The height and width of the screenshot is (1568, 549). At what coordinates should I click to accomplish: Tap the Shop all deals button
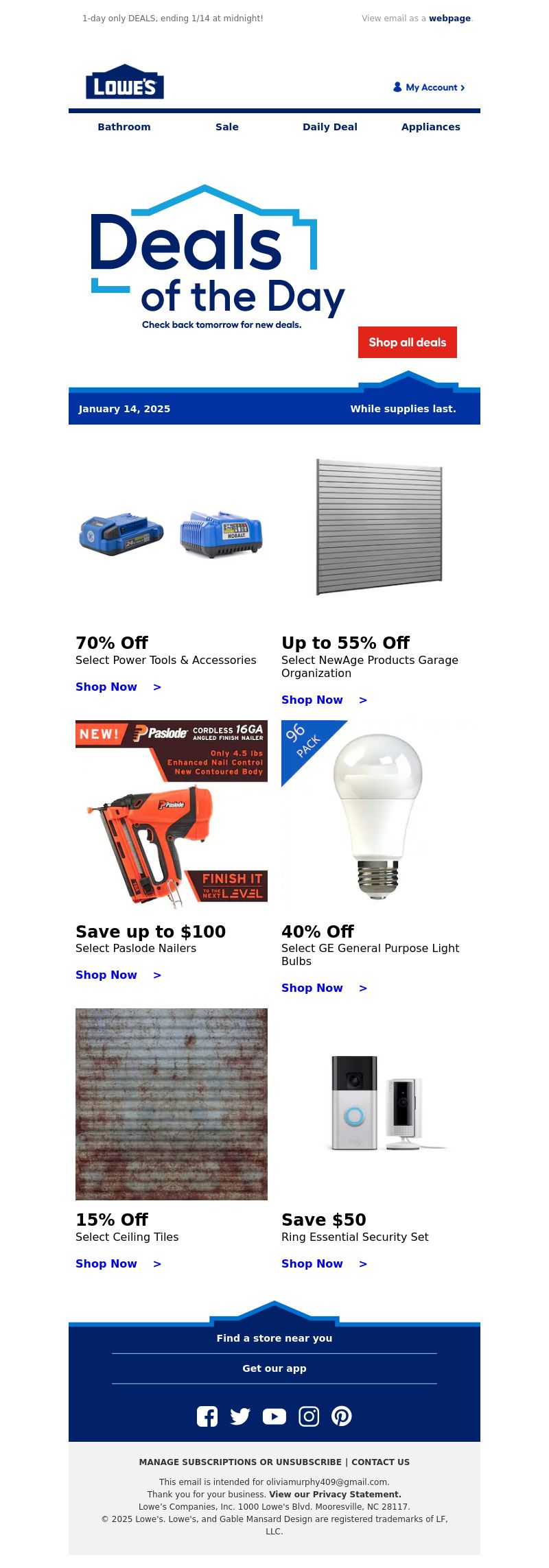[408, 342]
